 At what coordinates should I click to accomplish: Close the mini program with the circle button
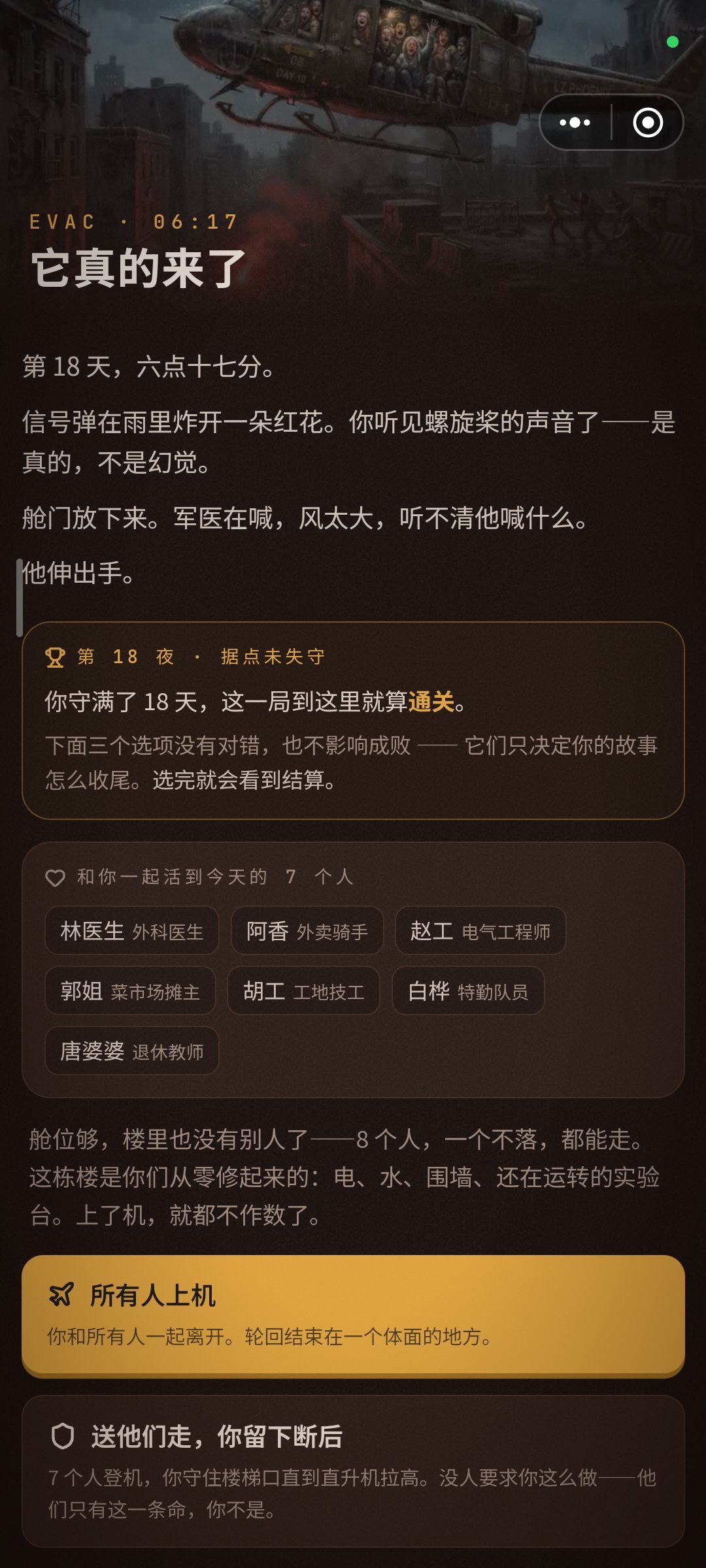pyautogui.click(x=648, y=122)
